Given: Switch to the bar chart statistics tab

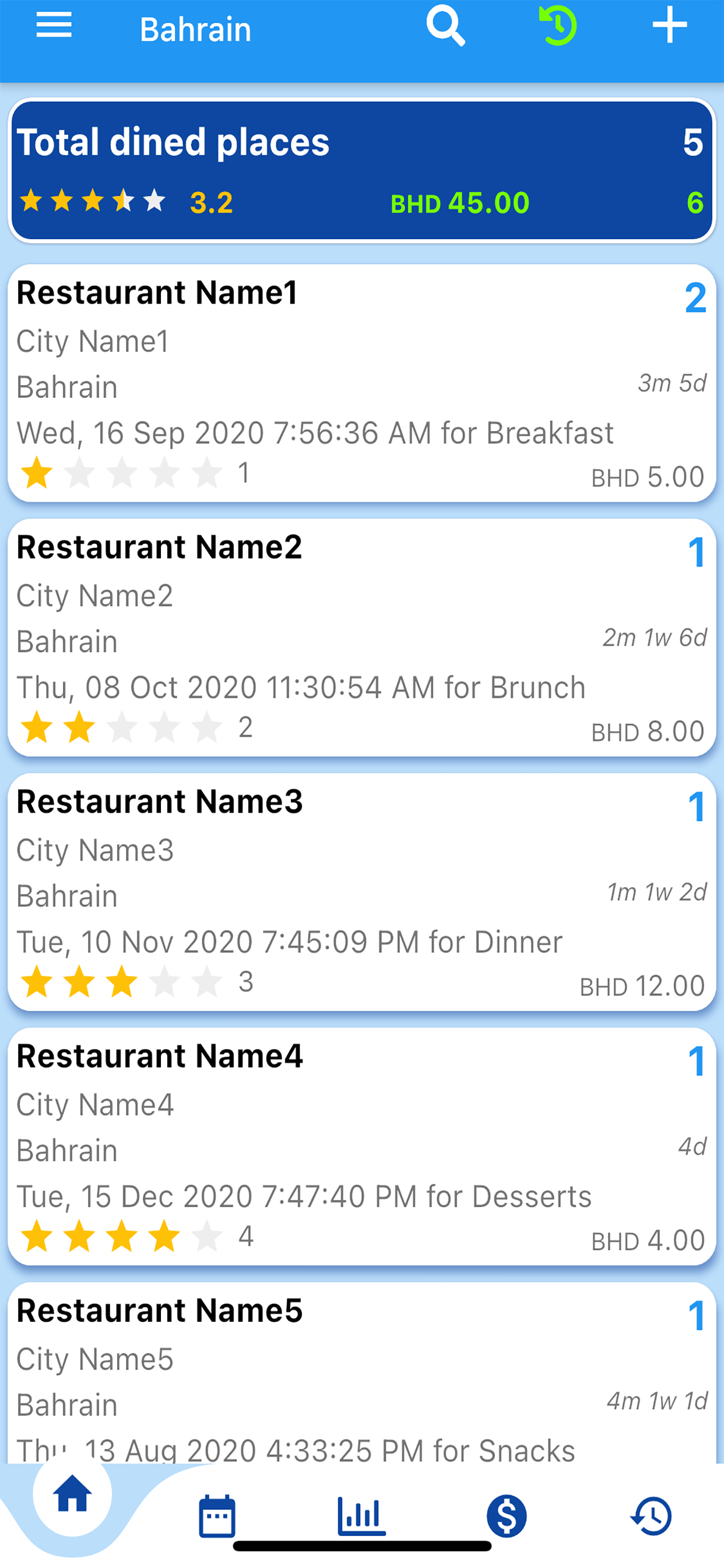Looking at the screenshot, I should pyautogui.click(x=361, y=1515).
